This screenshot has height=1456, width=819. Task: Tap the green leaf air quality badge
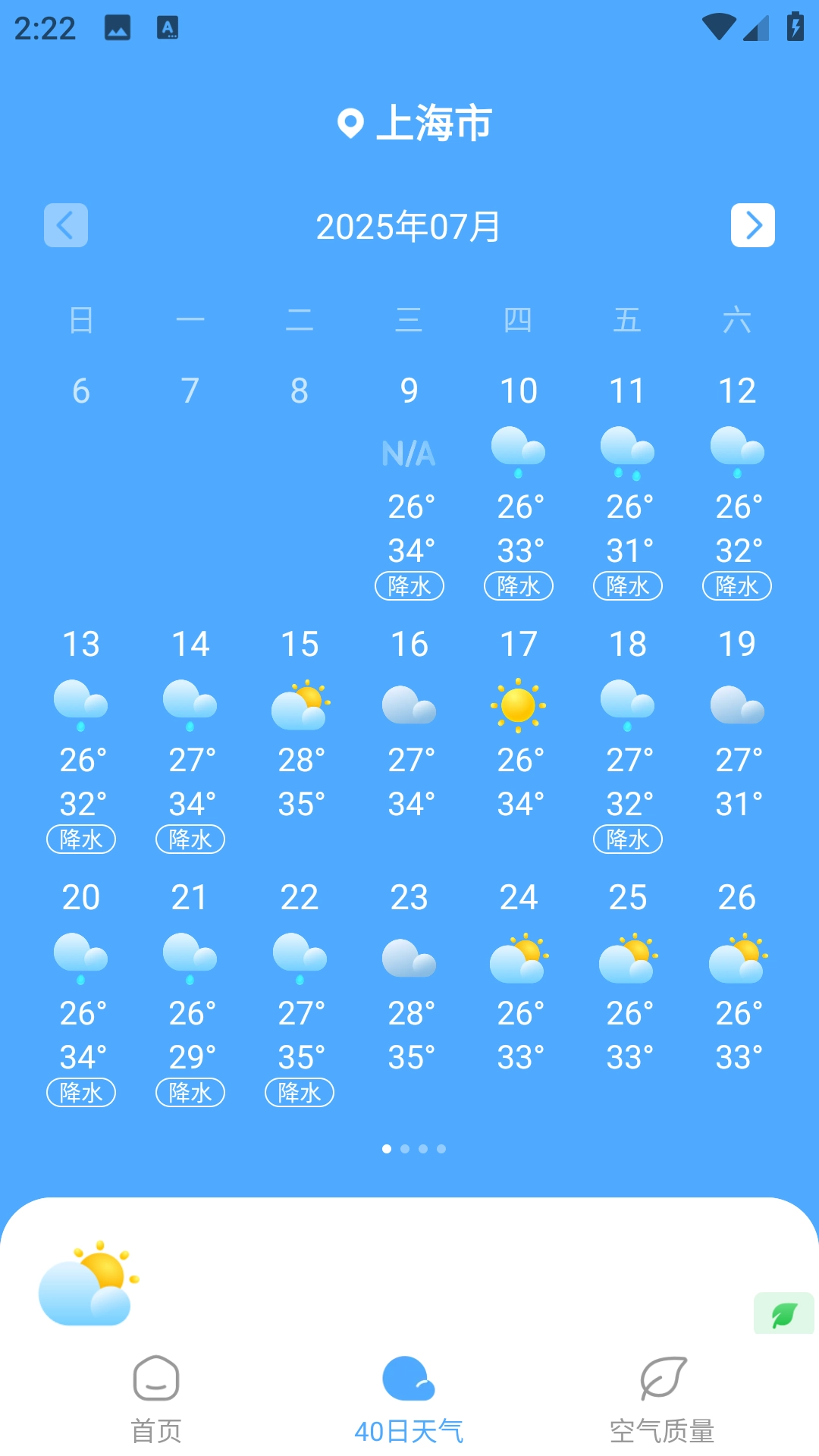click(x=783, y=1313)
